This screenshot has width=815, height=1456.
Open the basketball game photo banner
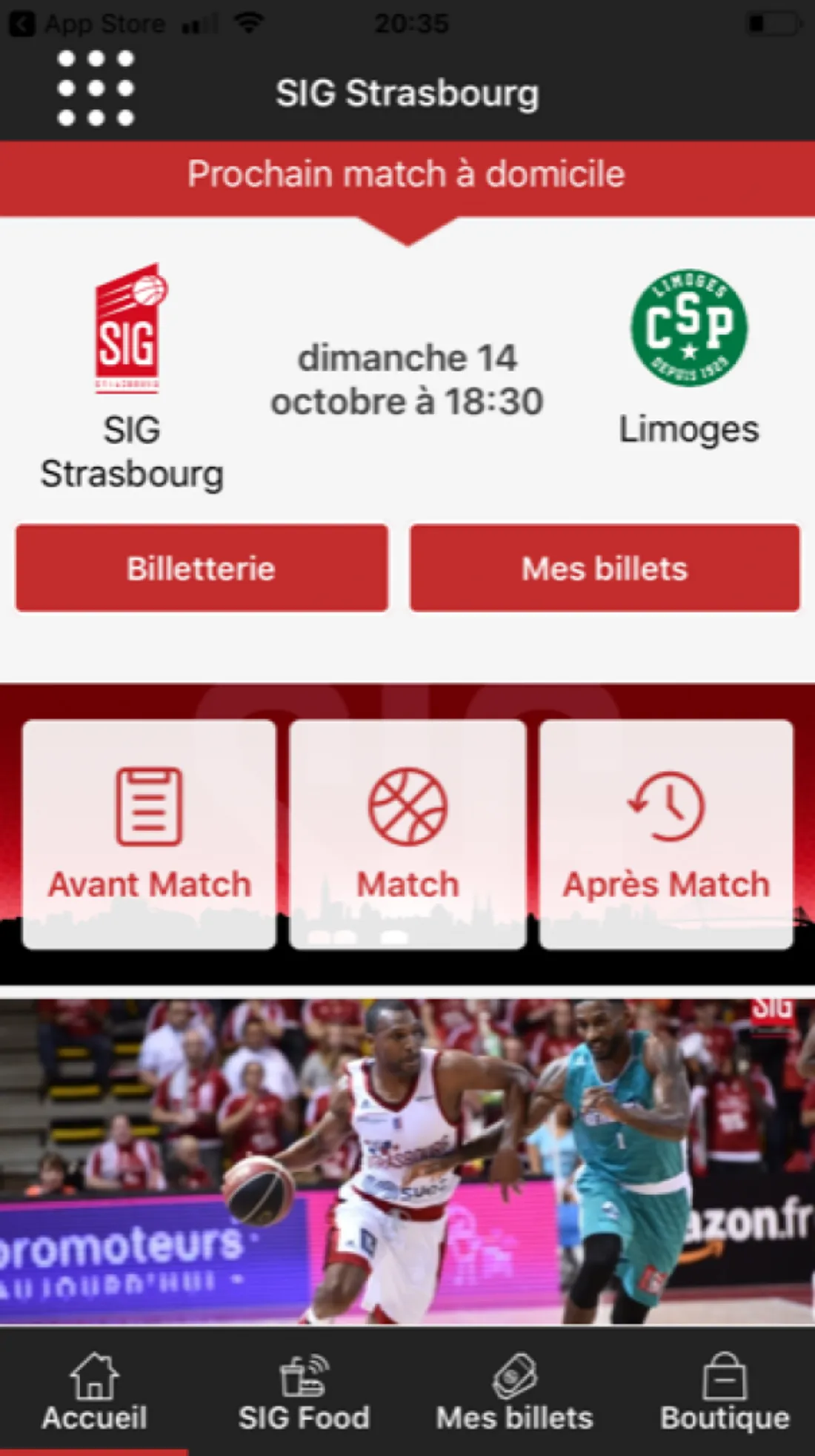[x=408, y=1160]
